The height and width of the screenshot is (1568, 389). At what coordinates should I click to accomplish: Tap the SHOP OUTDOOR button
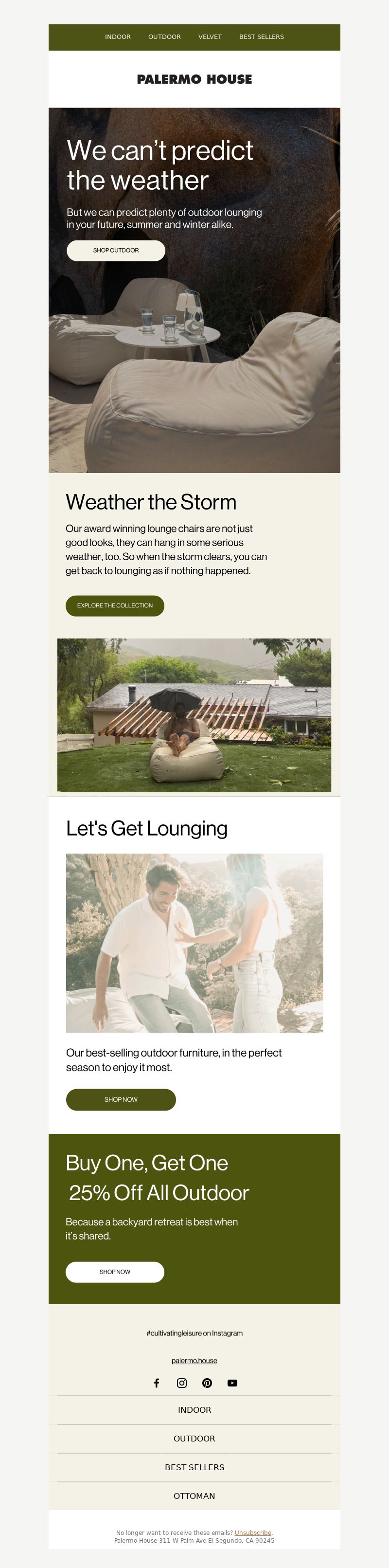tap(116, 251)
